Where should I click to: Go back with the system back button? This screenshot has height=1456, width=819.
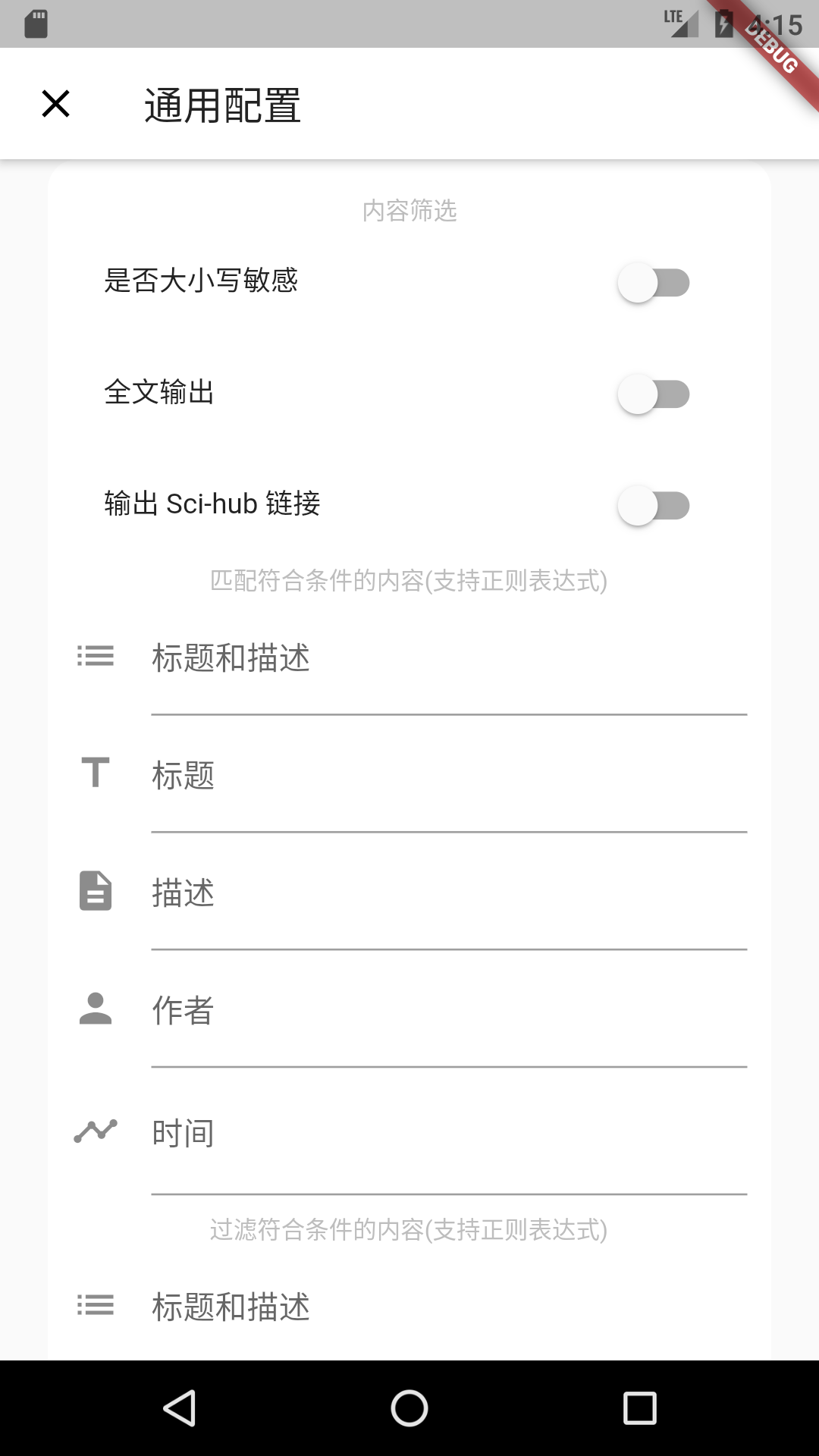coord(180,1408)
